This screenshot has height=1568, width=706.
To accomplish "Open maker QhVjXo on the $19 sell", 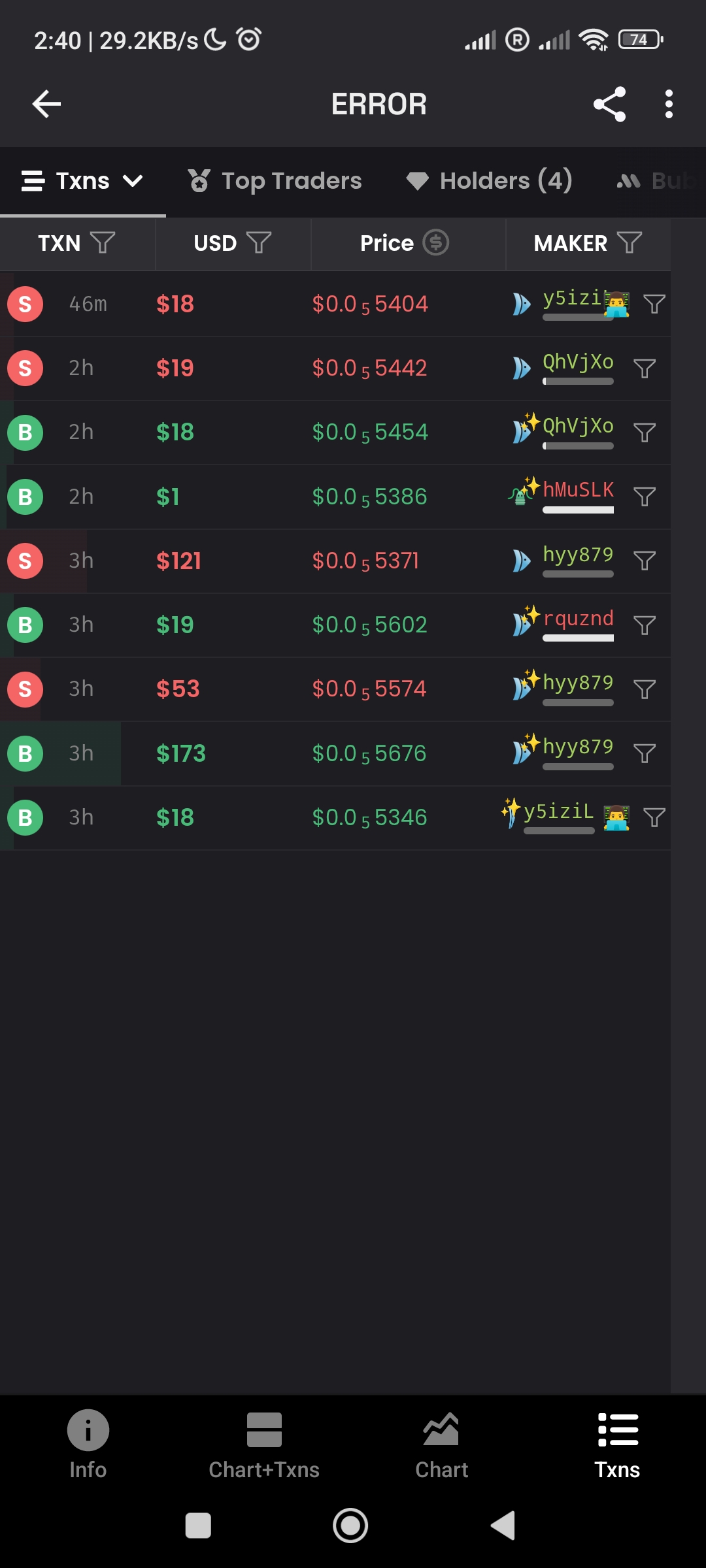I will tap(578, 363).
